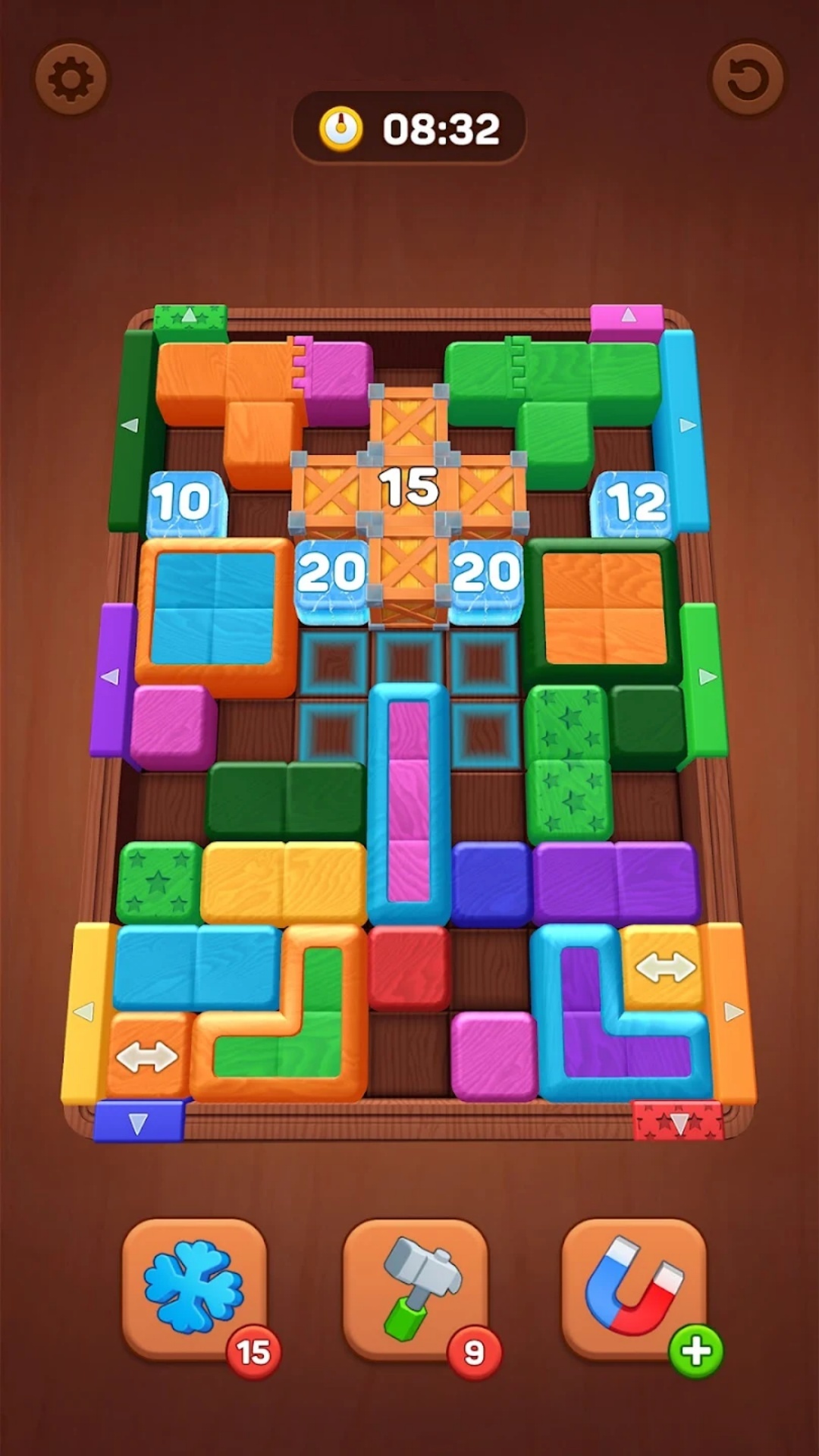Select the yellow two-cell block
819x1456 pixels.
coord(284,880)
